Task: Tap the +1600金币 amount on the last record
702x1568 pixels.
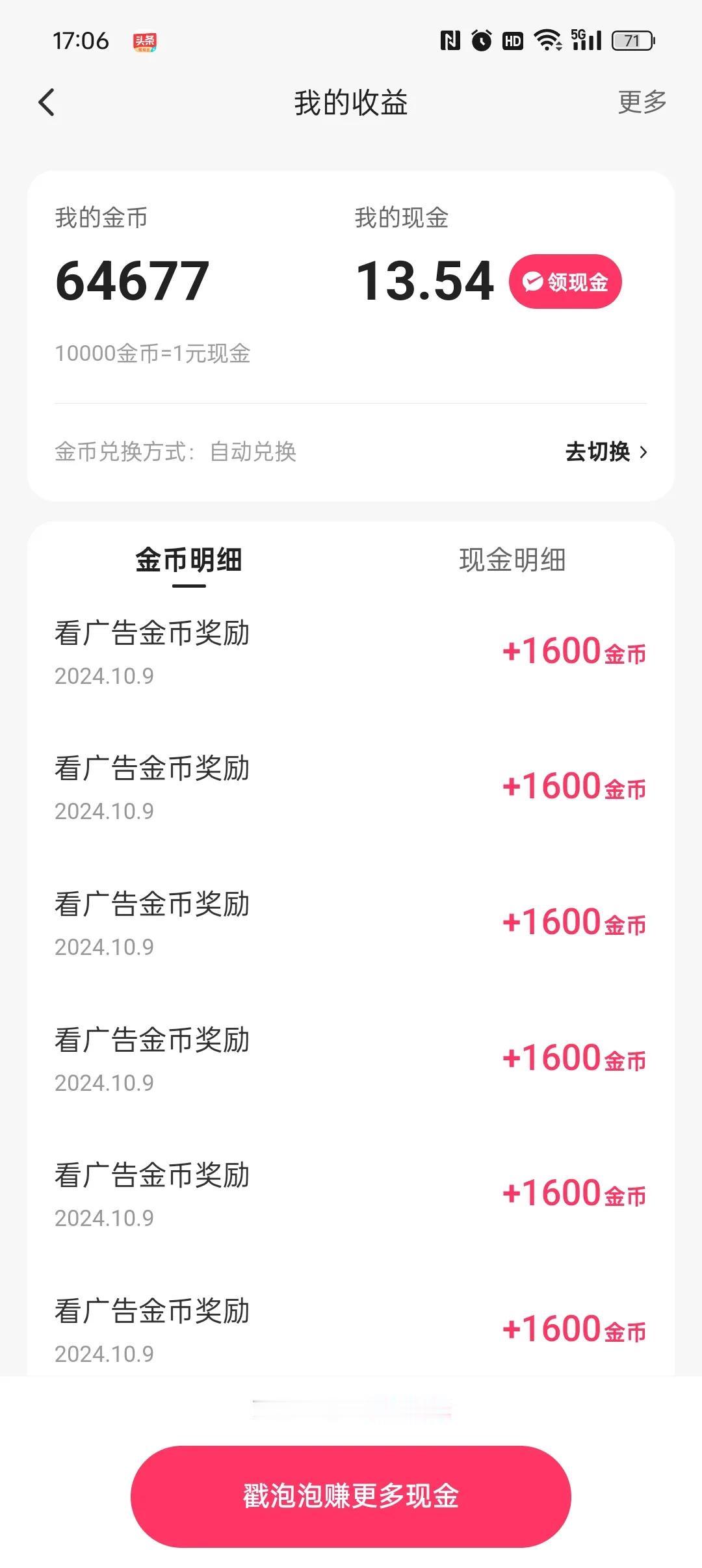Action: pyautogui.click(x=575, y=1330)
